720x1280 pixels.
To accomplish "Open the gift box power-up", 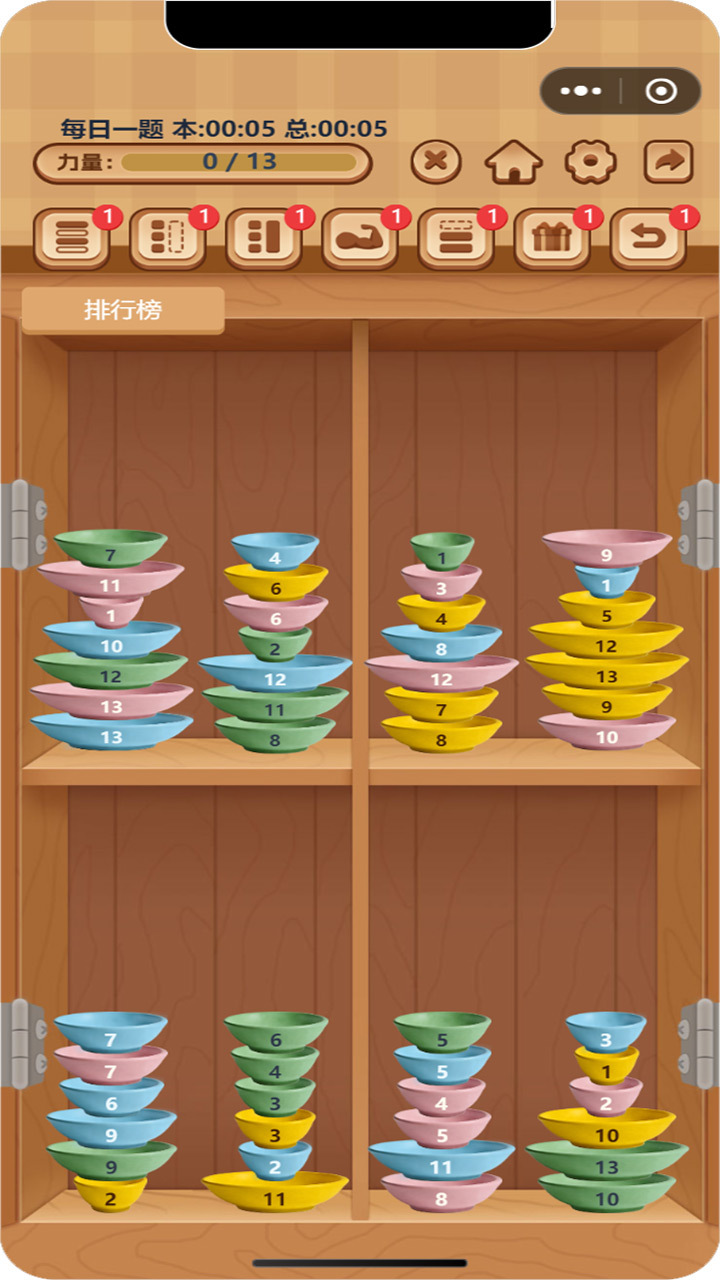I will (x=552, y=239).
